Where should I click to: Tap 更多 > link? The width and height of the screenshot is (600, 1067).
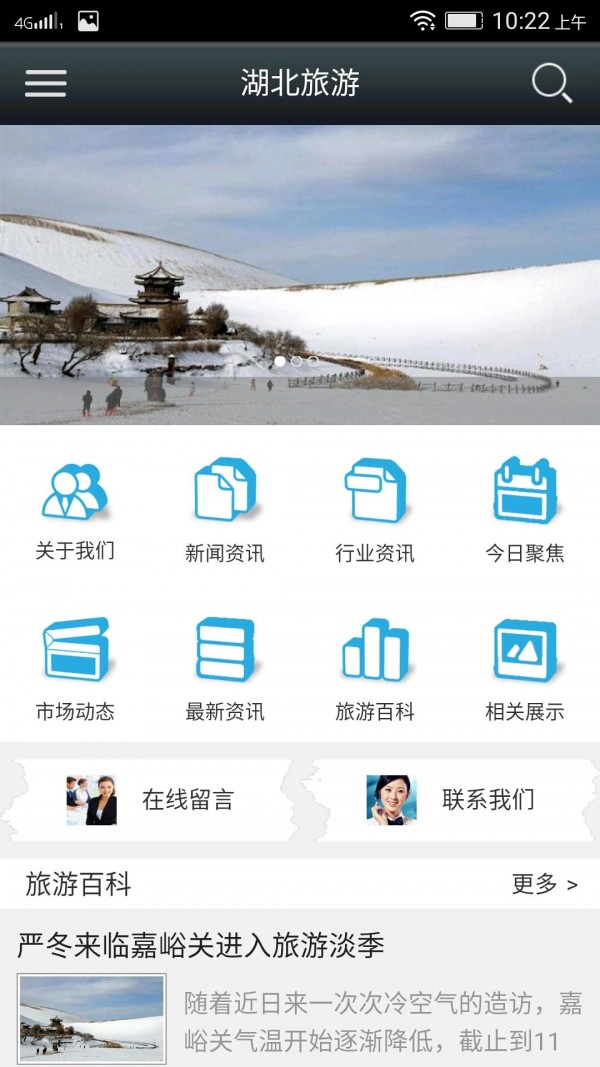point(544,884)
